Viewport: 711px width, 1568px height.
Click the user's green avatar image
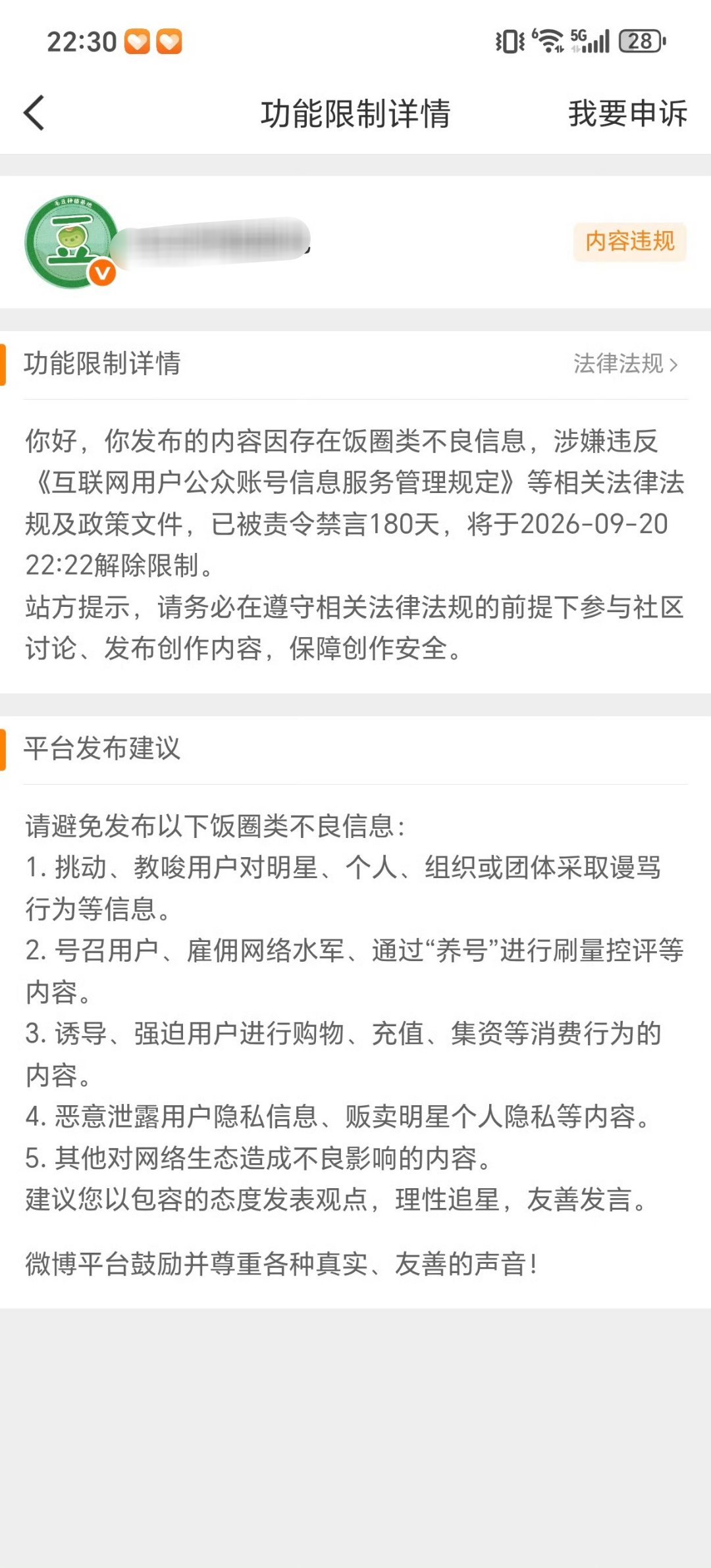tap(72, 240)
